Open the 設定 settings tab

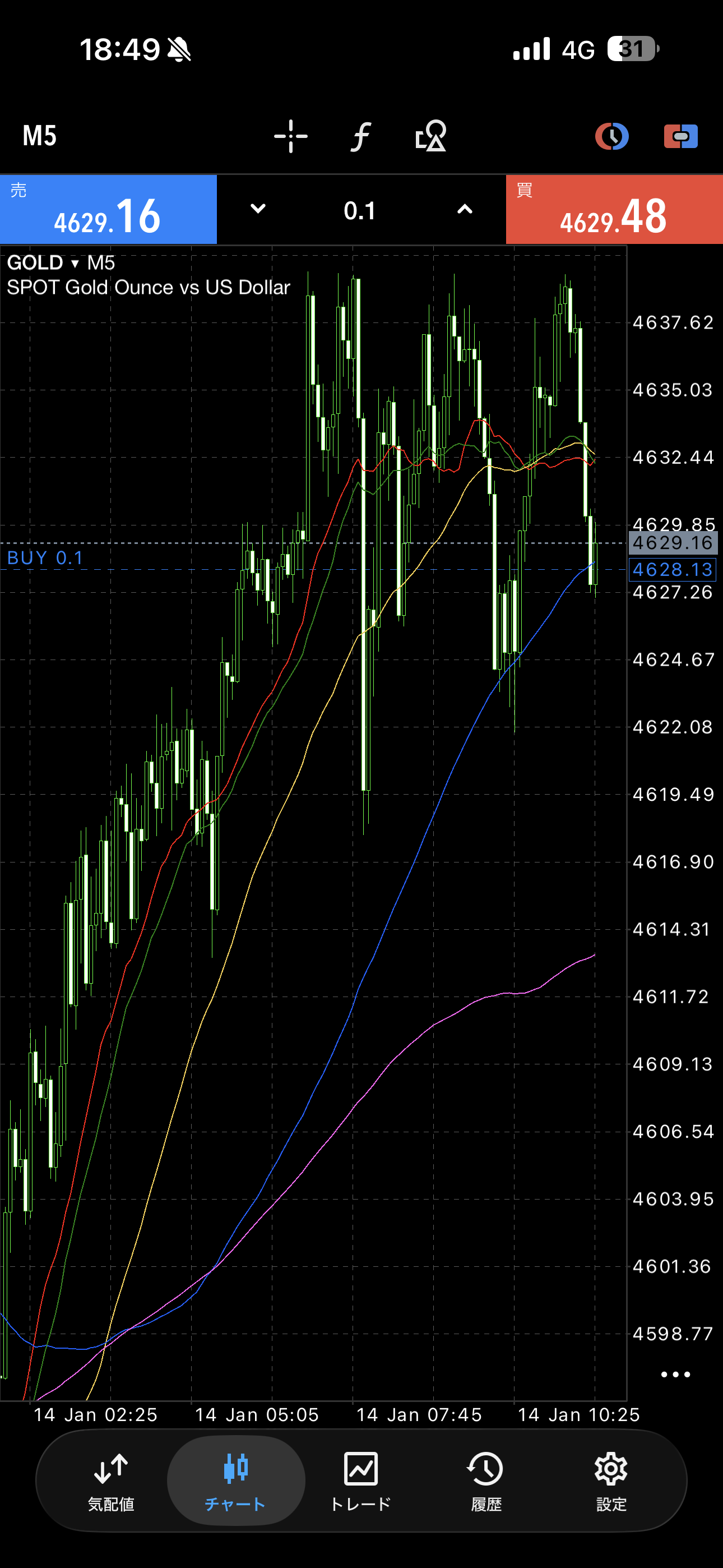tap(611, 1481)
